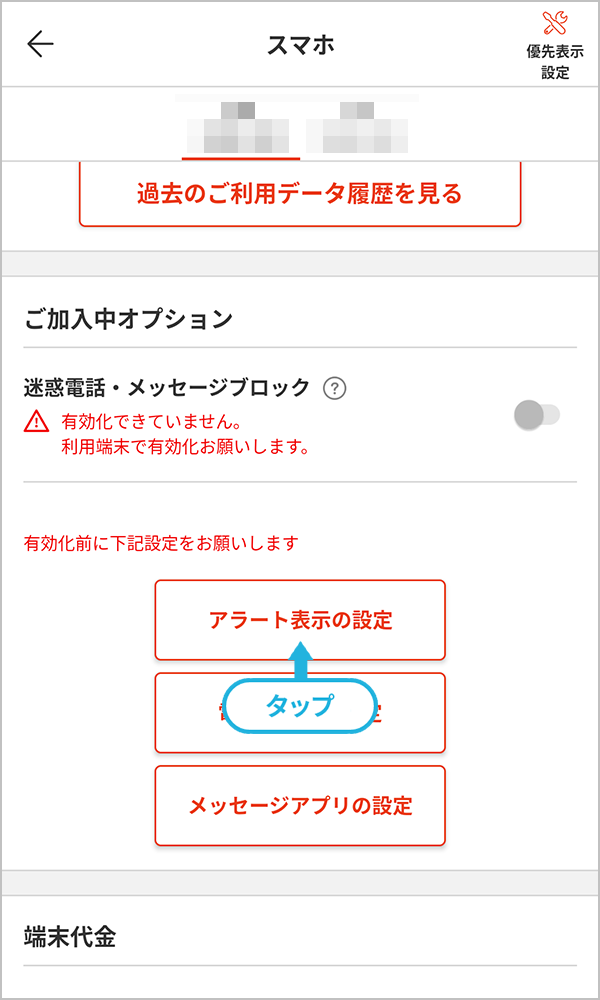This screenshot has width=600, height=1000.
Task: Toggle the 迷惑電話・メッセージブロック switch
Action: [x=537, y=415]
